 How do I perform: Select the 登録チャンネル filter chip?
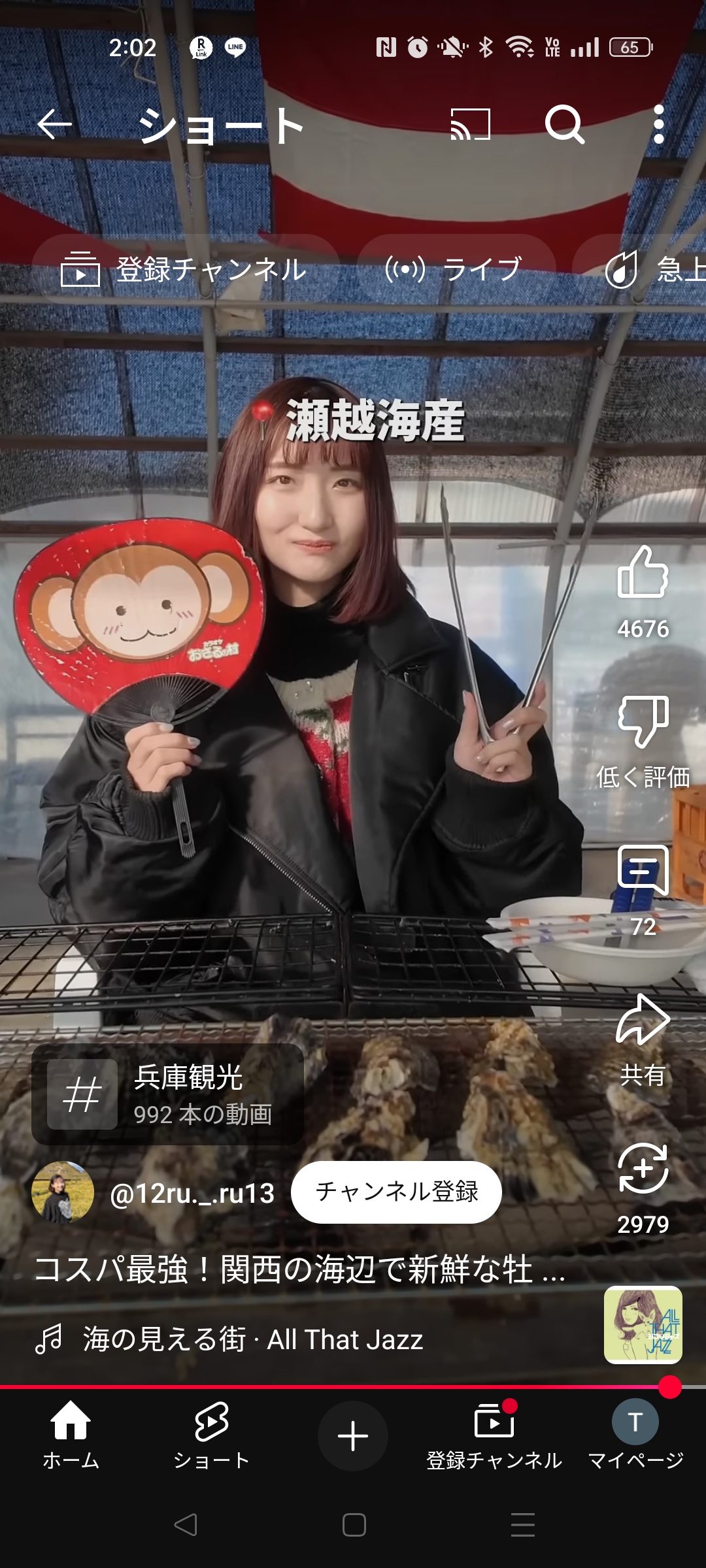point(185,269)
